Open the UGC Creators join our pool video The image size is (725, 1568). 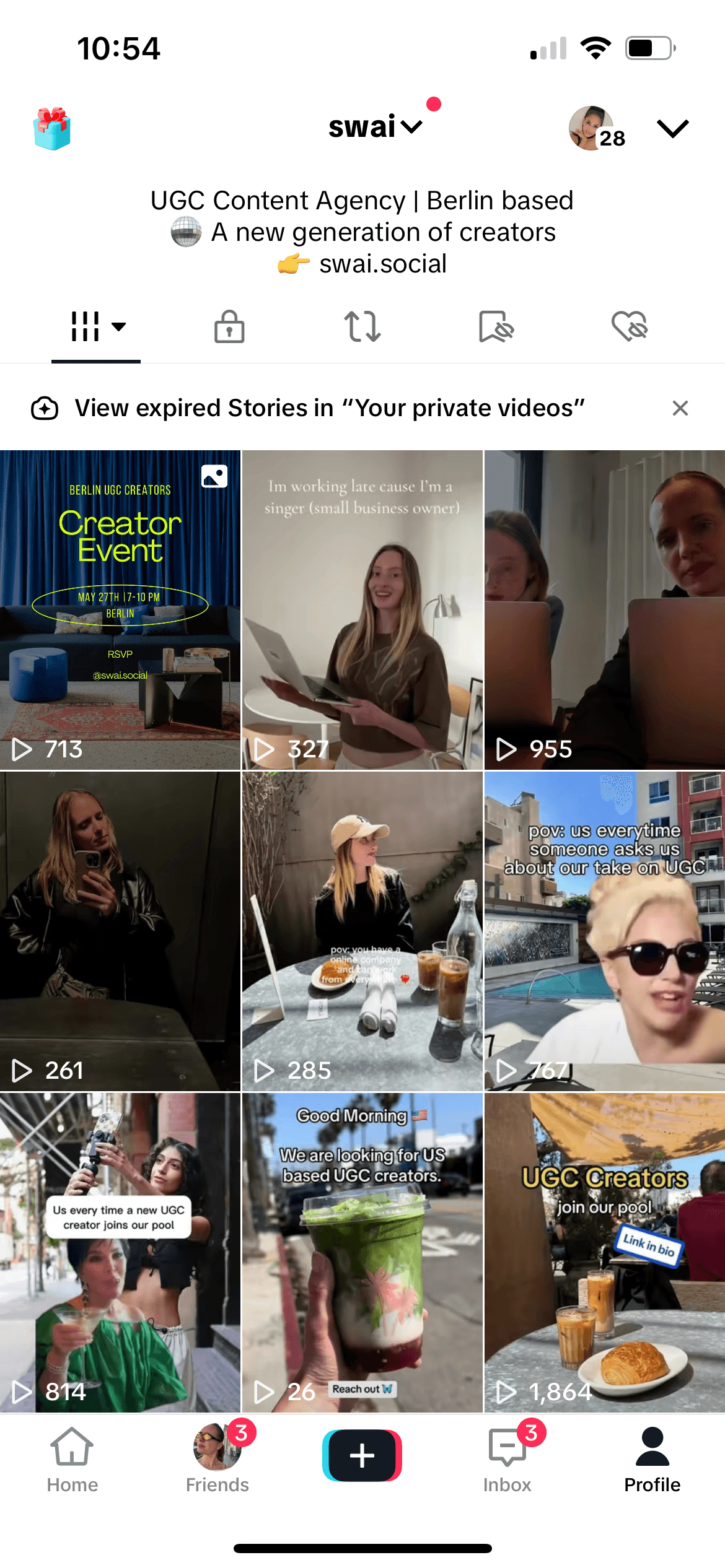pyautogui.click(x=605, y=1252)
